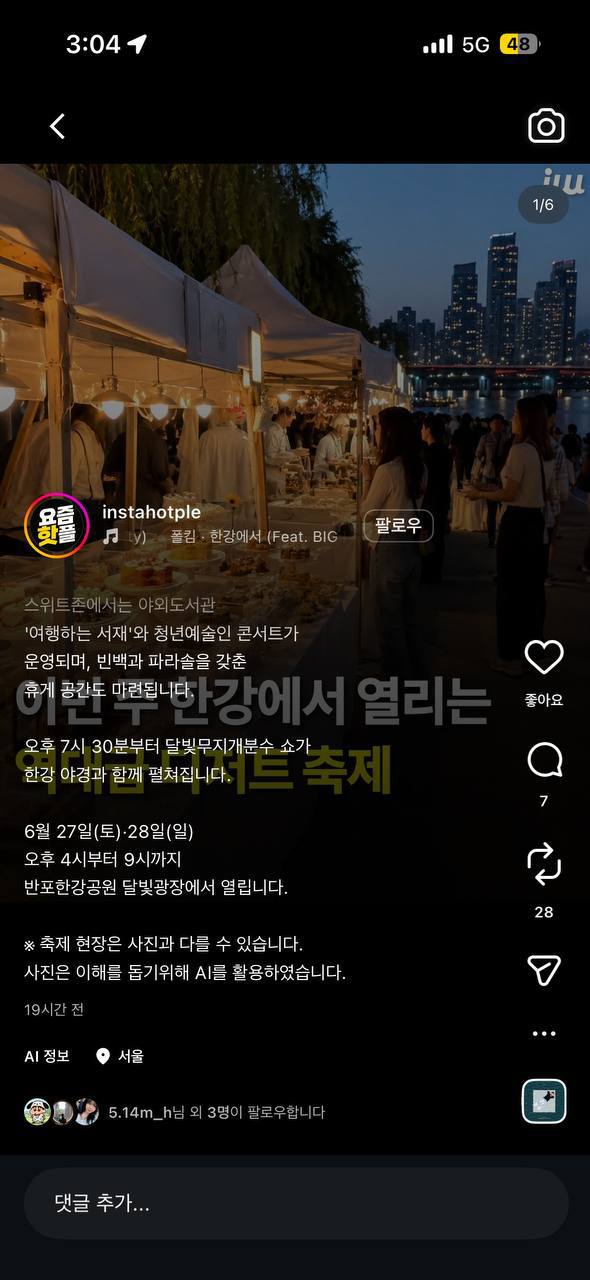Go back using the top-left arrow
590x1280 pixels.
pos(58,126)
